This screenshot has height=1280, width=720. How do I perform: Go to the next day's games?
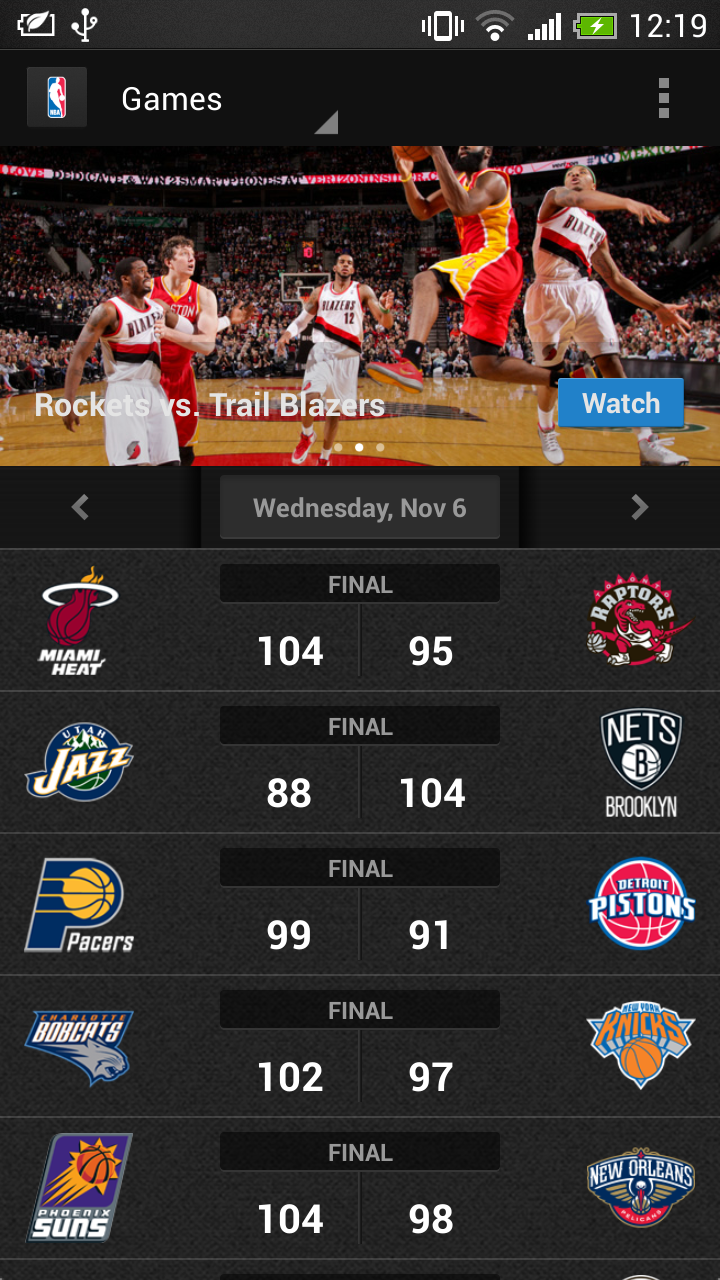pyautogui.click(x=640, y=508)
